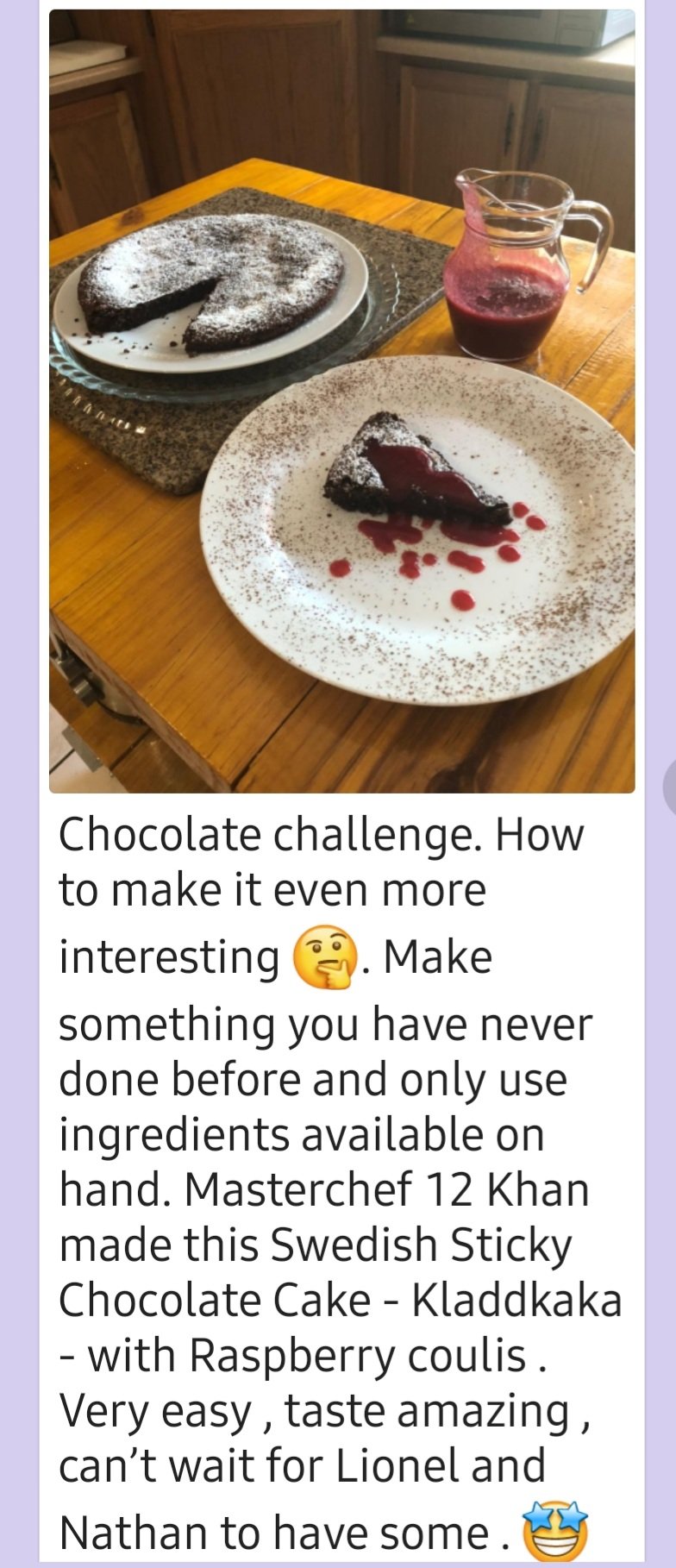
Task: Open the chocolate cake photo in full view
Action: (341, 401)
